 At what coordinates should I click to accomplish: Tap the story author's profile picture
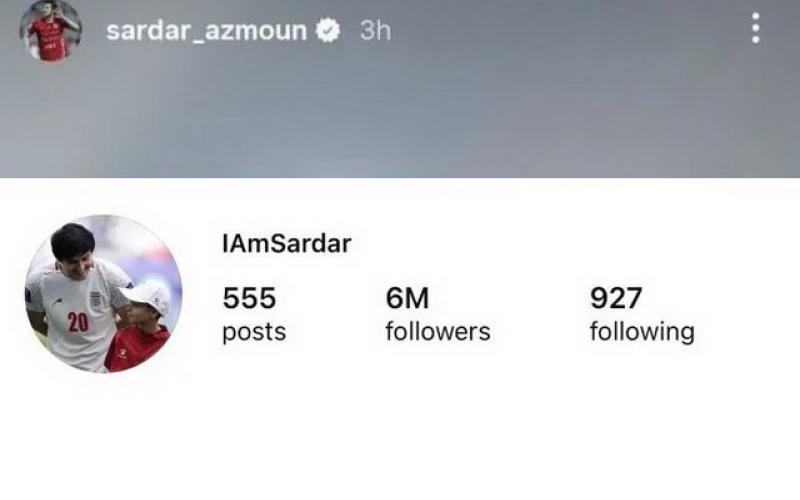(x=51, y=30)
